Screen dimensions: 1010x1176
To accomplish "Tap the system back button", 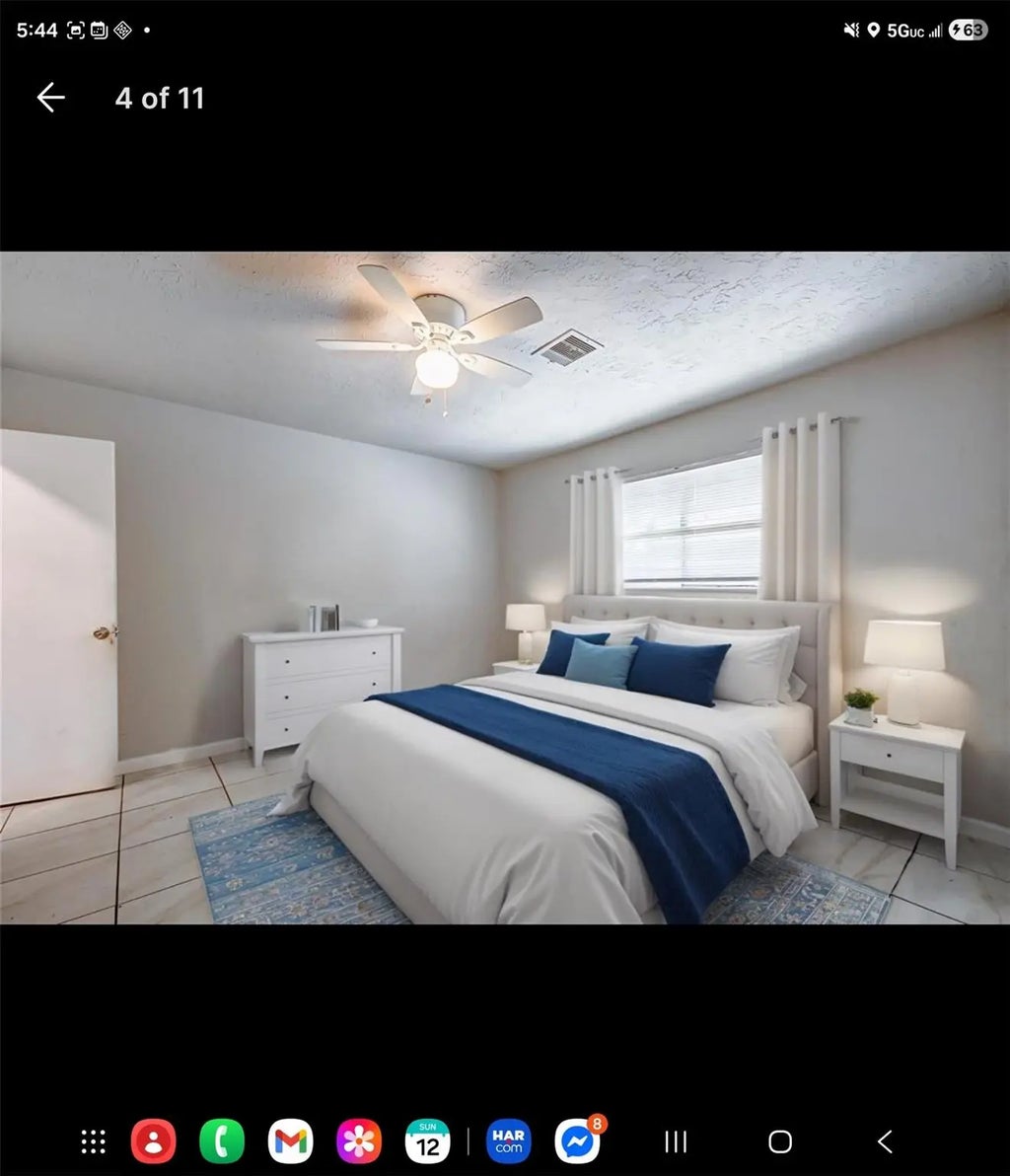I will pyautogui.click(x=885, y=1142).
